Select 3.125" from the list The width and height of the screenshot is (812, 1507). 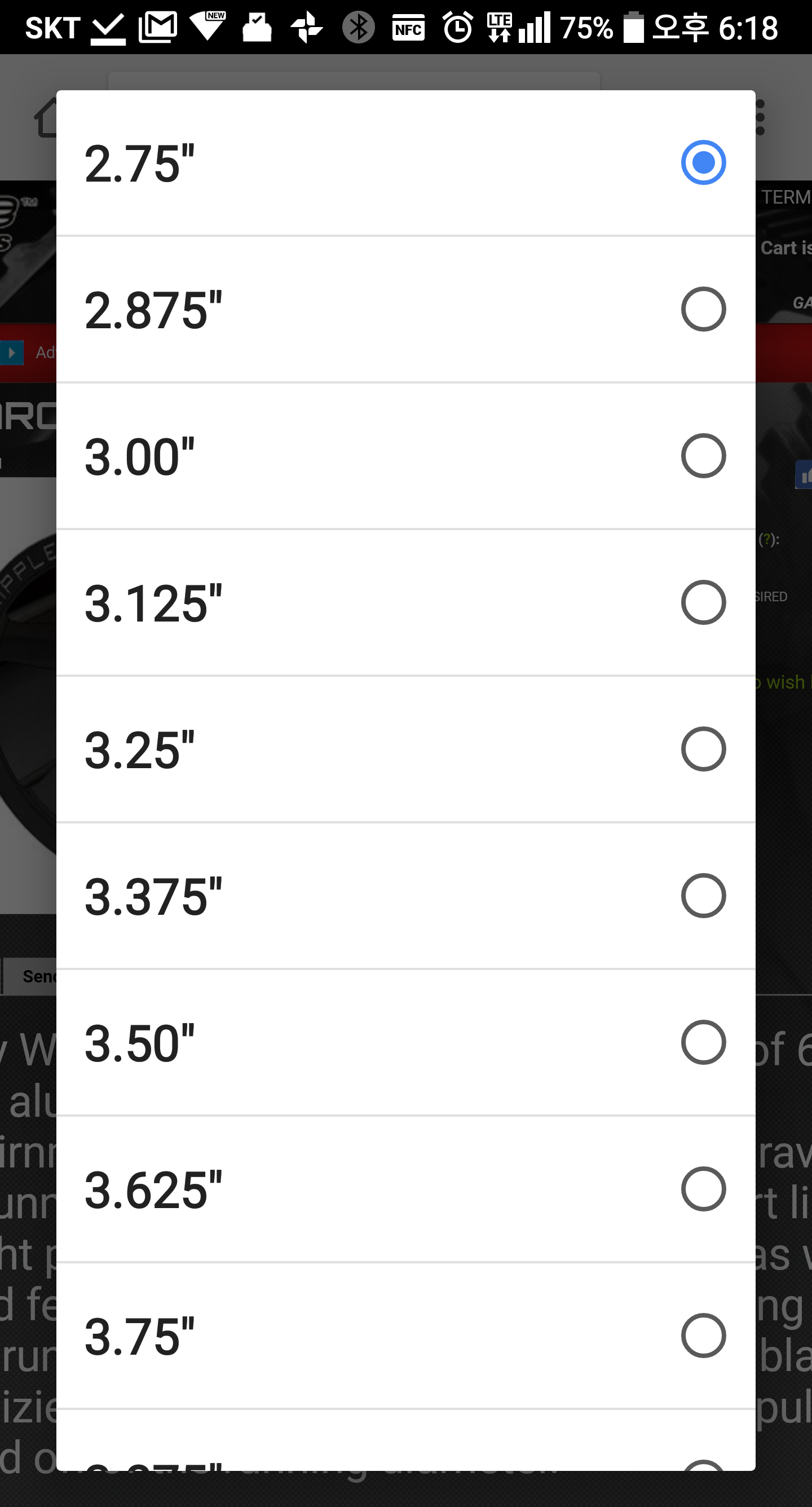(405, 602)
